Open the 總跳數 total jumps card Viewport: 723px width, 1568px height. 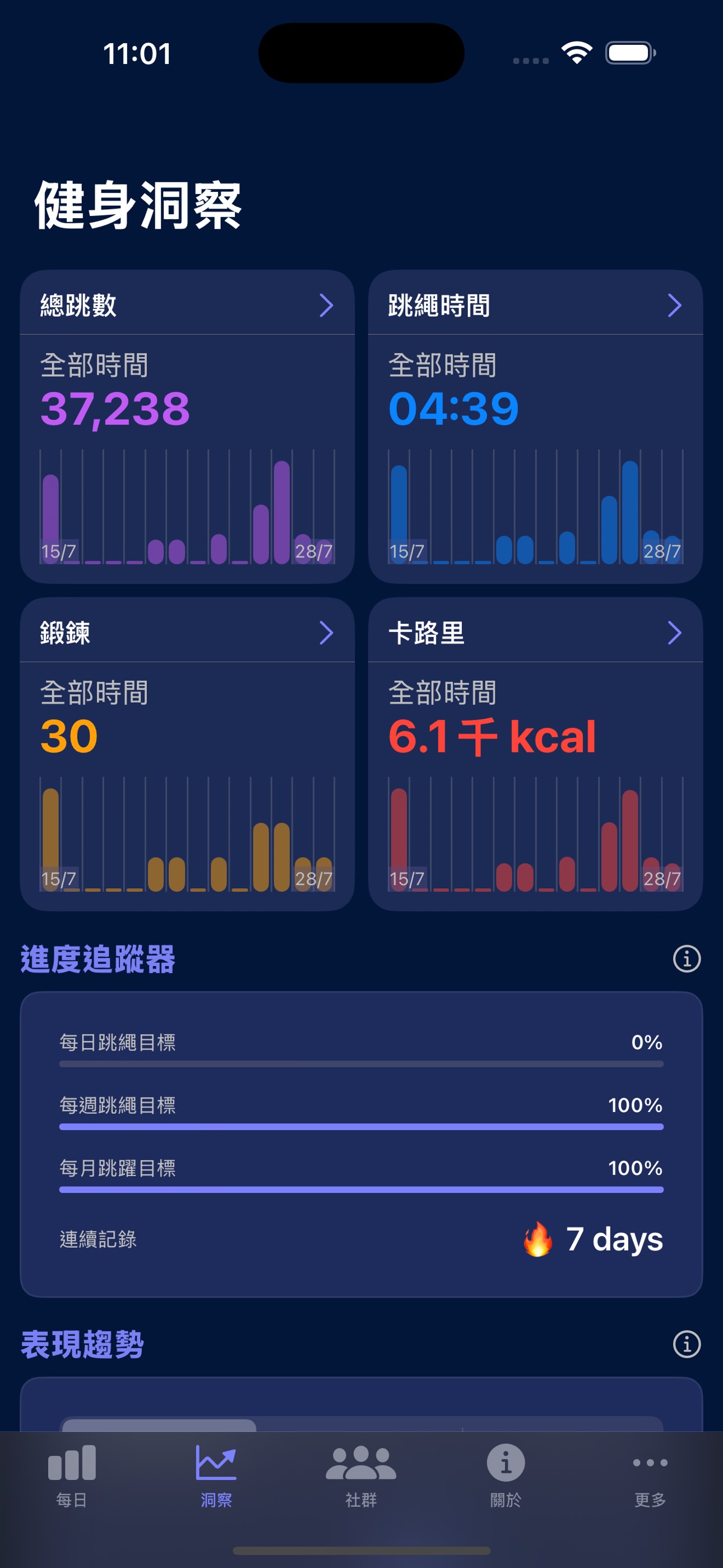pyautogui.click(x=187, y=305)
